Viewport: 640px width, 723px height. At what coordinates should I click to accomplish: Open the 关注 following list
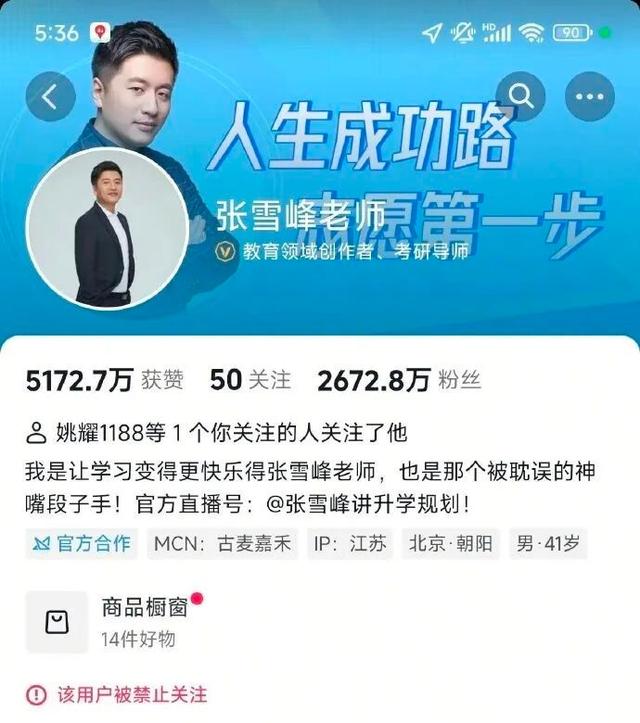point(250,380)
